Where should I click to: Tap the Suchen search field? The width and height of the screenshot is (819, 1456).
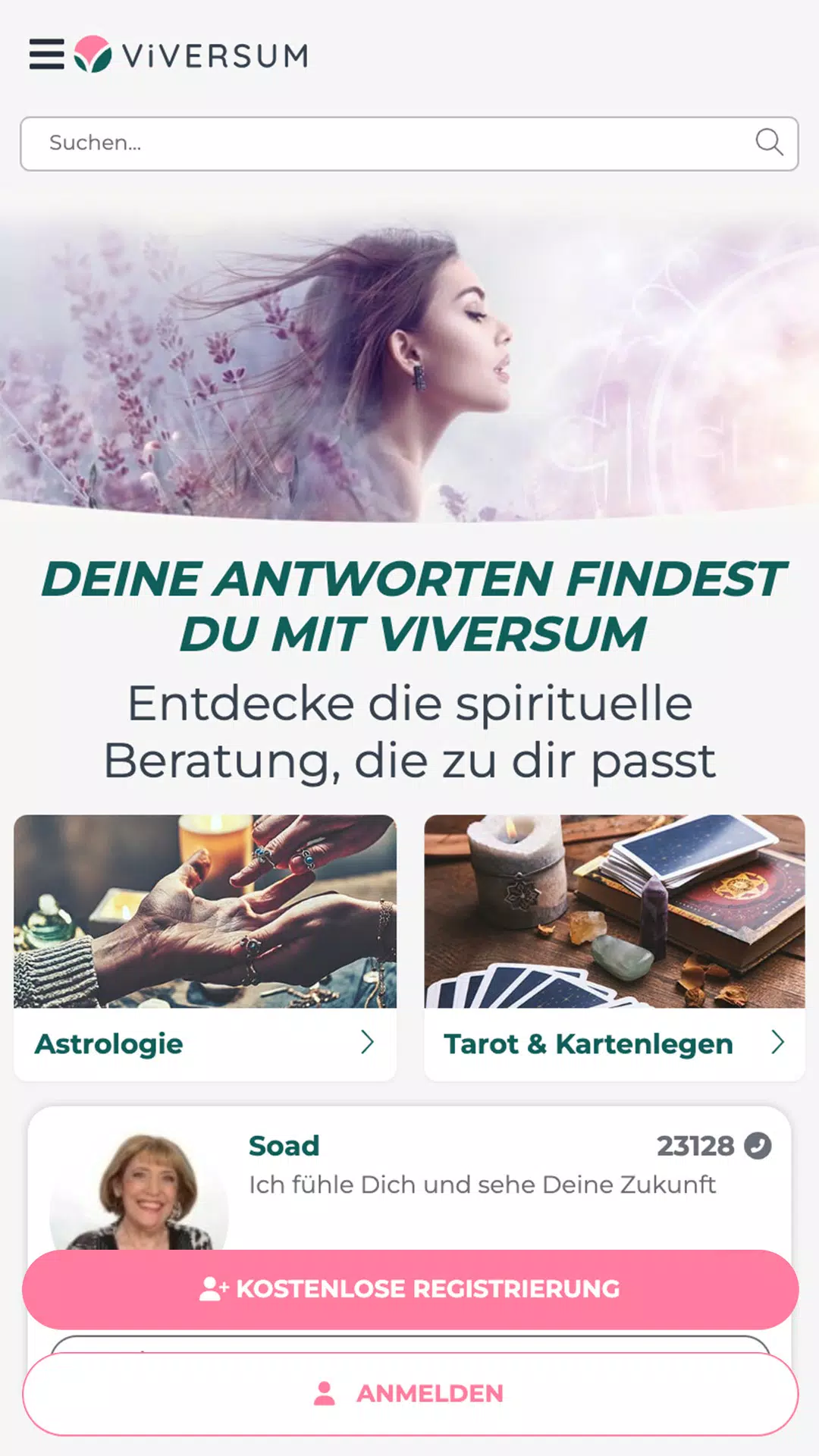click(379, 143)
